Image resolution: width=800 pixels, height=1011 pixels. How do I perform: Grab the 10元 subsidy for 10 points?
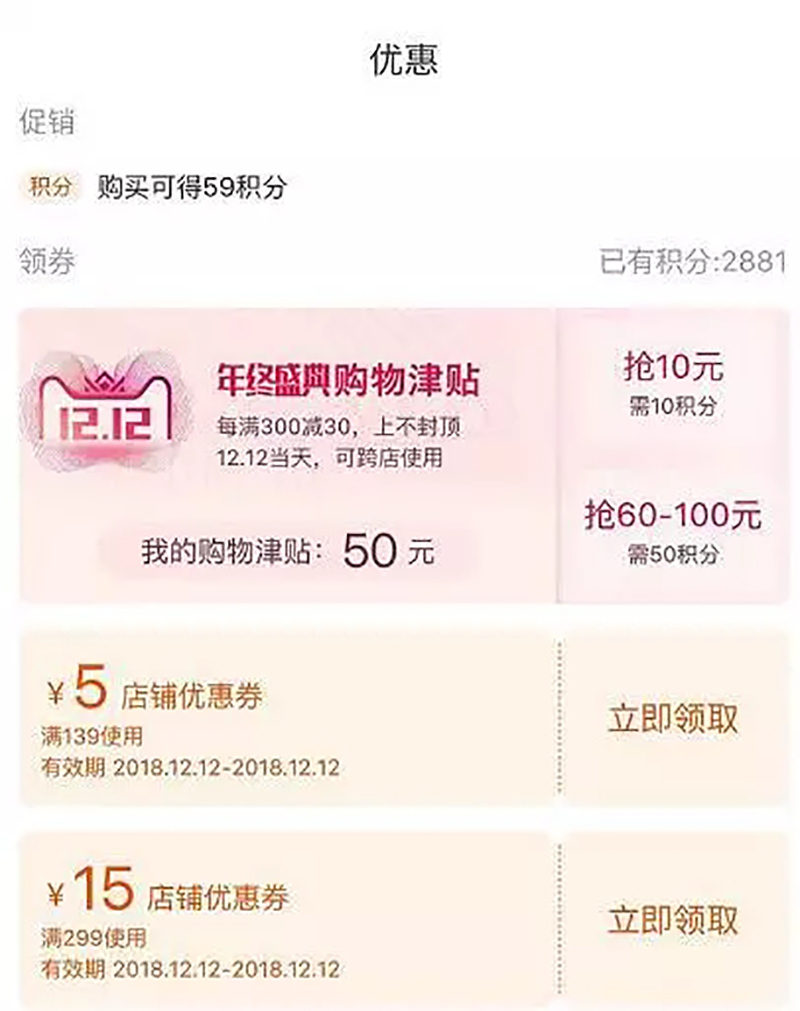pos(672,382)
